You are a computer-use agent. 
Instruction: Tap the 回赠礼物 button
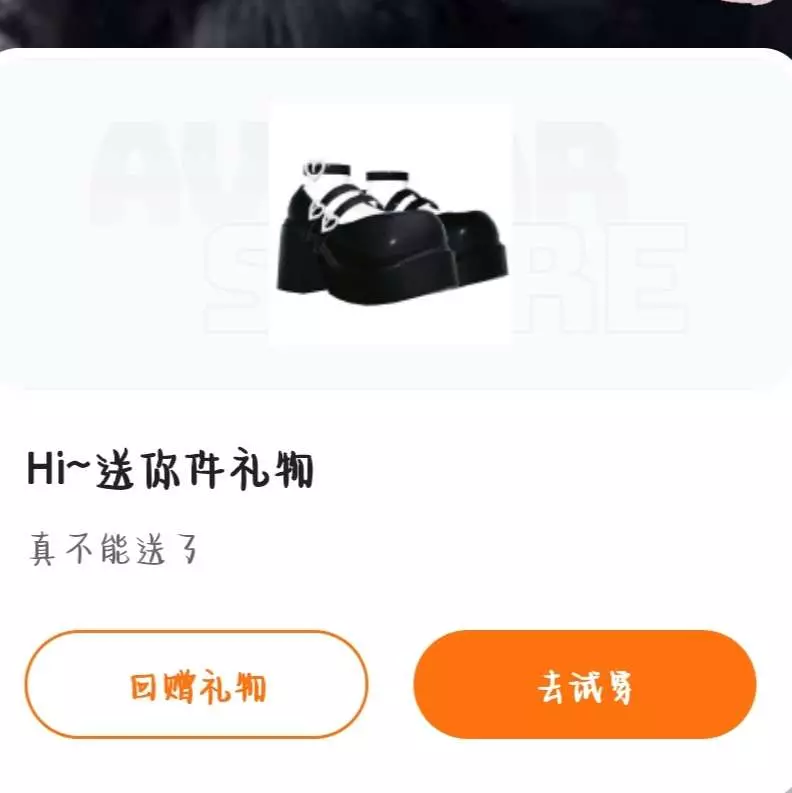coord(197,684)
